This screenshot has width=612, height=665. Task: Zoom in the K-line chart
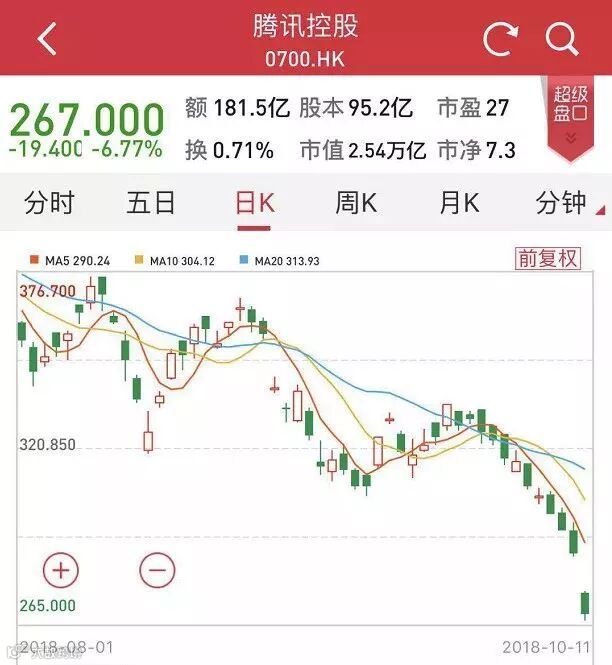click(x=60, y=570)
